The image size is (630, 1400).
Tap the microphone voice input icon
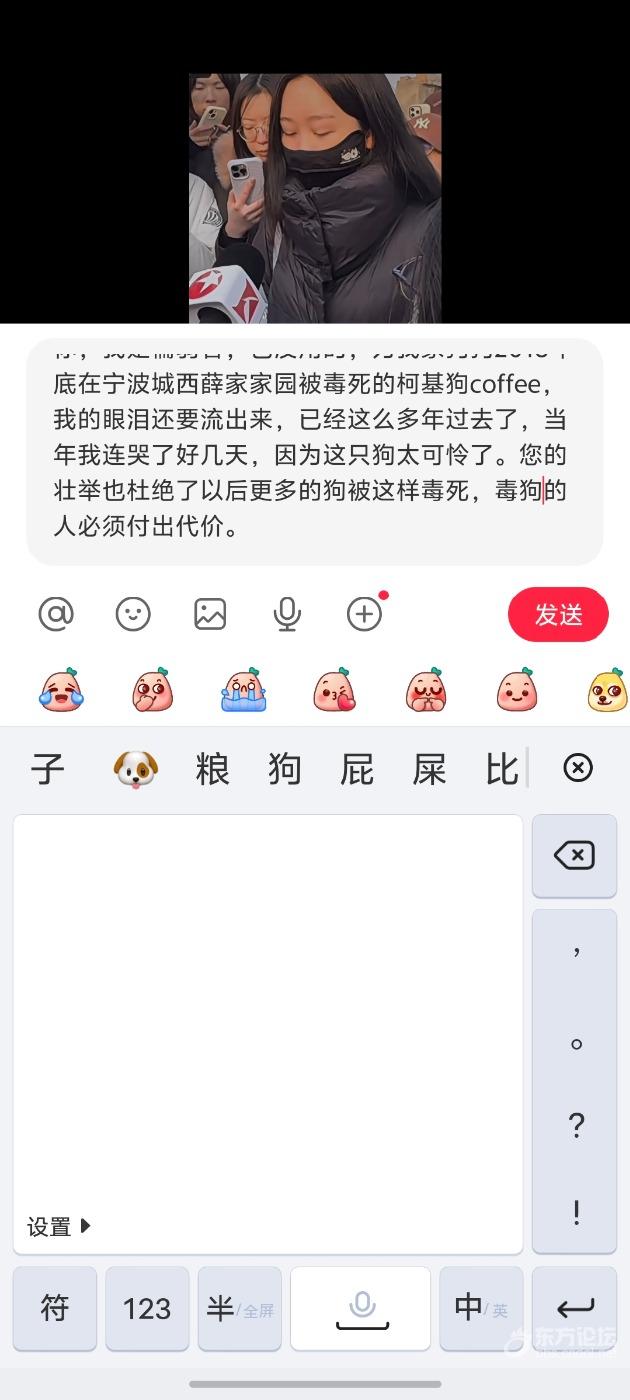287,614
